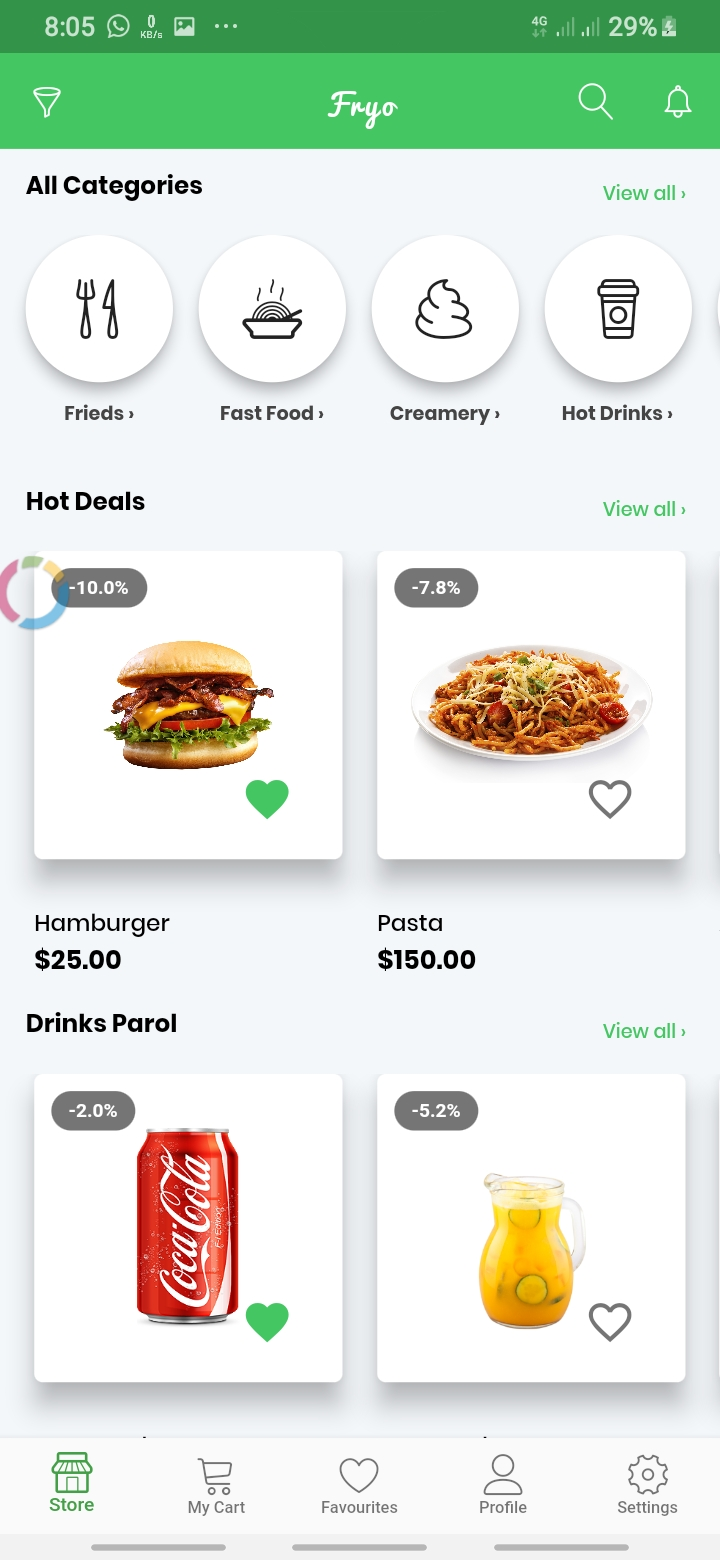Image resolution: width=720 pixels, height=1560 pixels.
Task: Open the Profile tab
Action: (503, 1486)
